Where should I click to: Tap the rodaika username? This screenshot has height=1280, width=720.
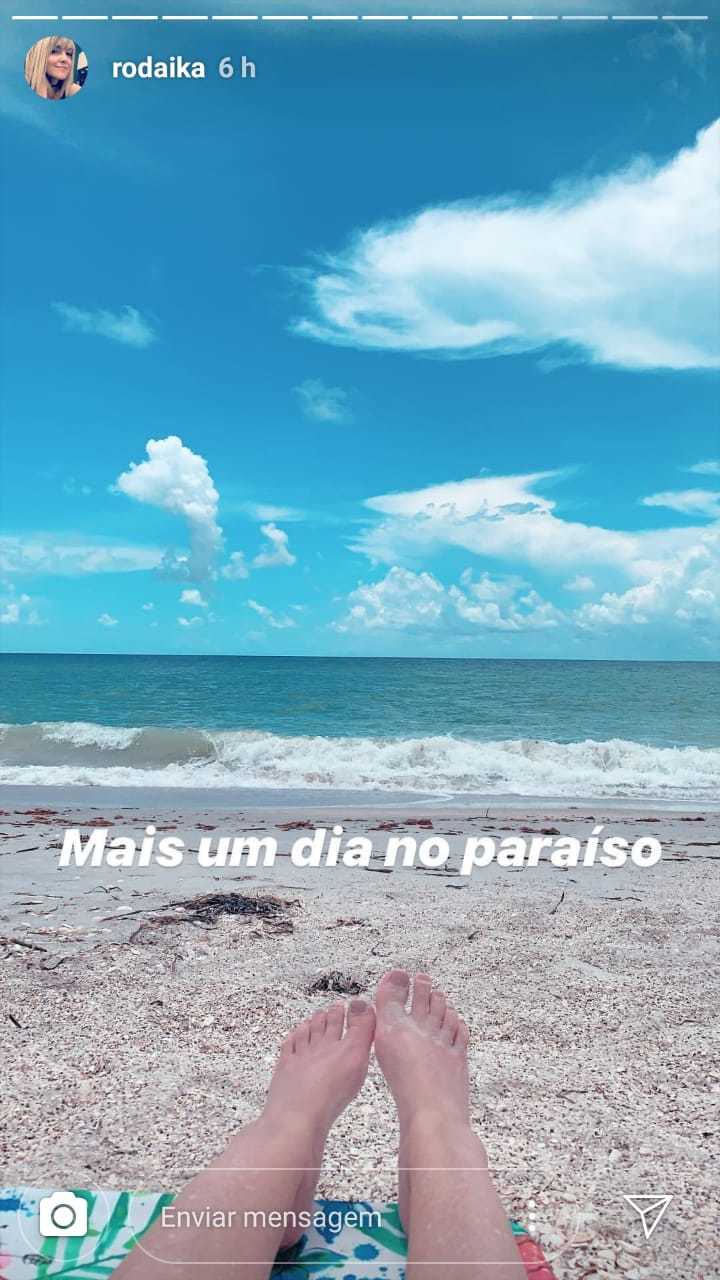point(158,68)
